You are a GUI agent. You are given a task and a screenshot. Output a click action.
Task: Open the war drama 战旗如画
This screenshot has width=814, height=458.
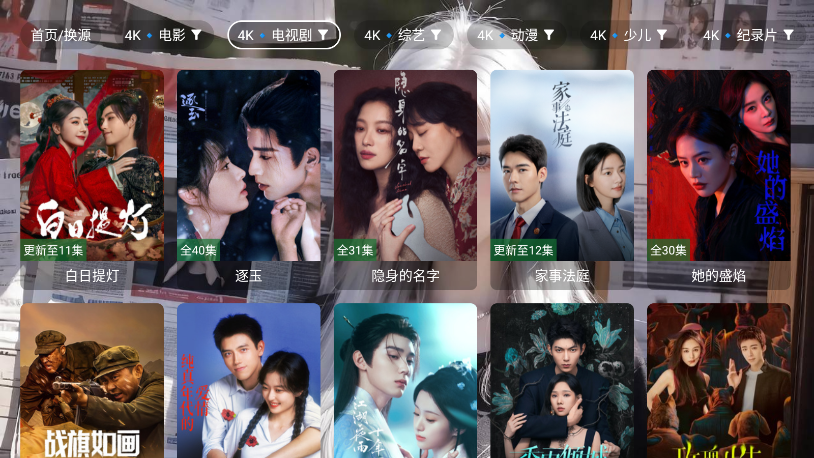[92, 380]
